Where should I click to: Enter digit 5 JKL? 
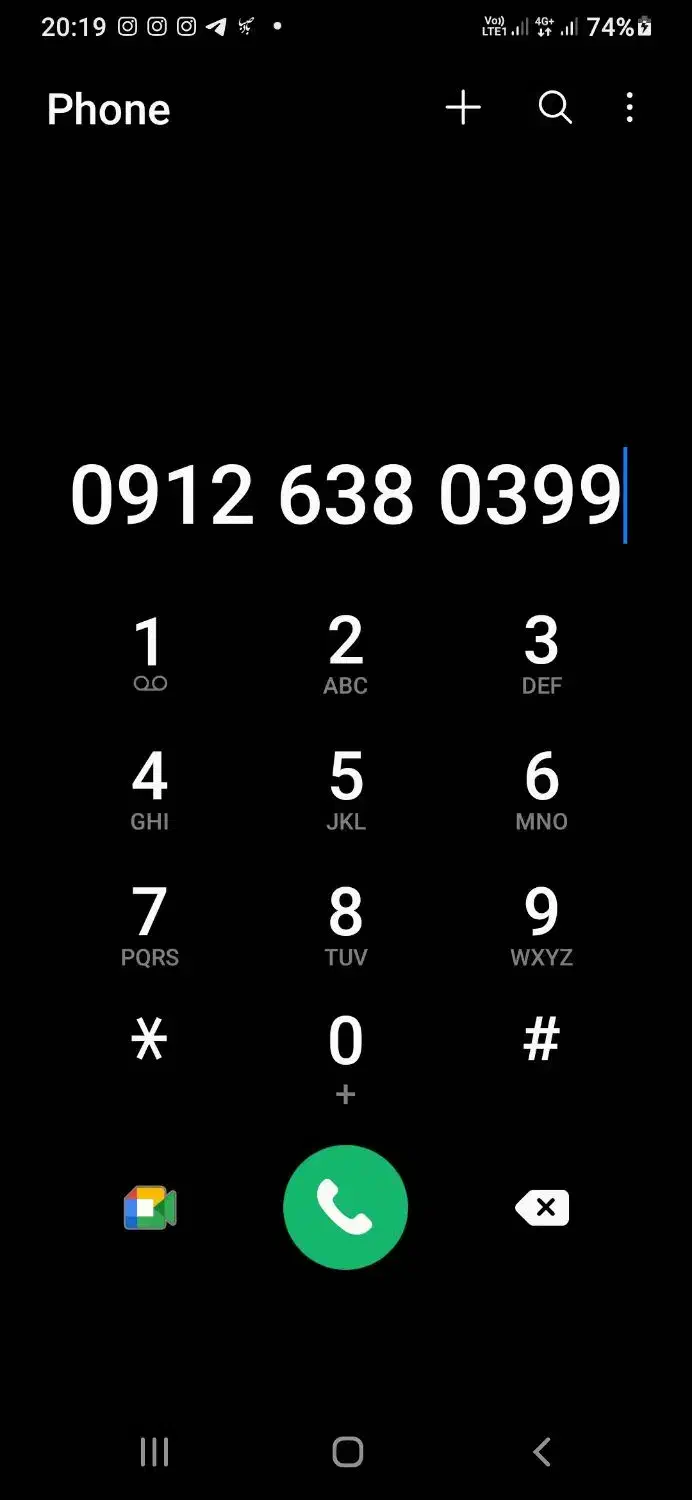[x=346, y=791]
